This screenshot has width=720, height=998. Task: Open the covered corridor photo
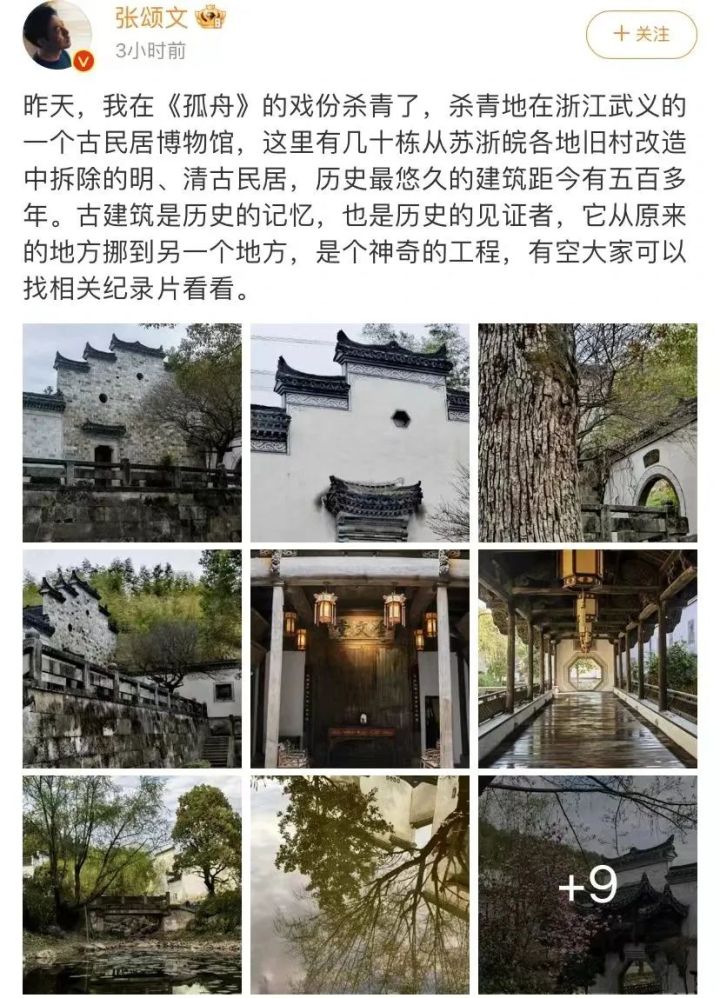tap(587, 658)
